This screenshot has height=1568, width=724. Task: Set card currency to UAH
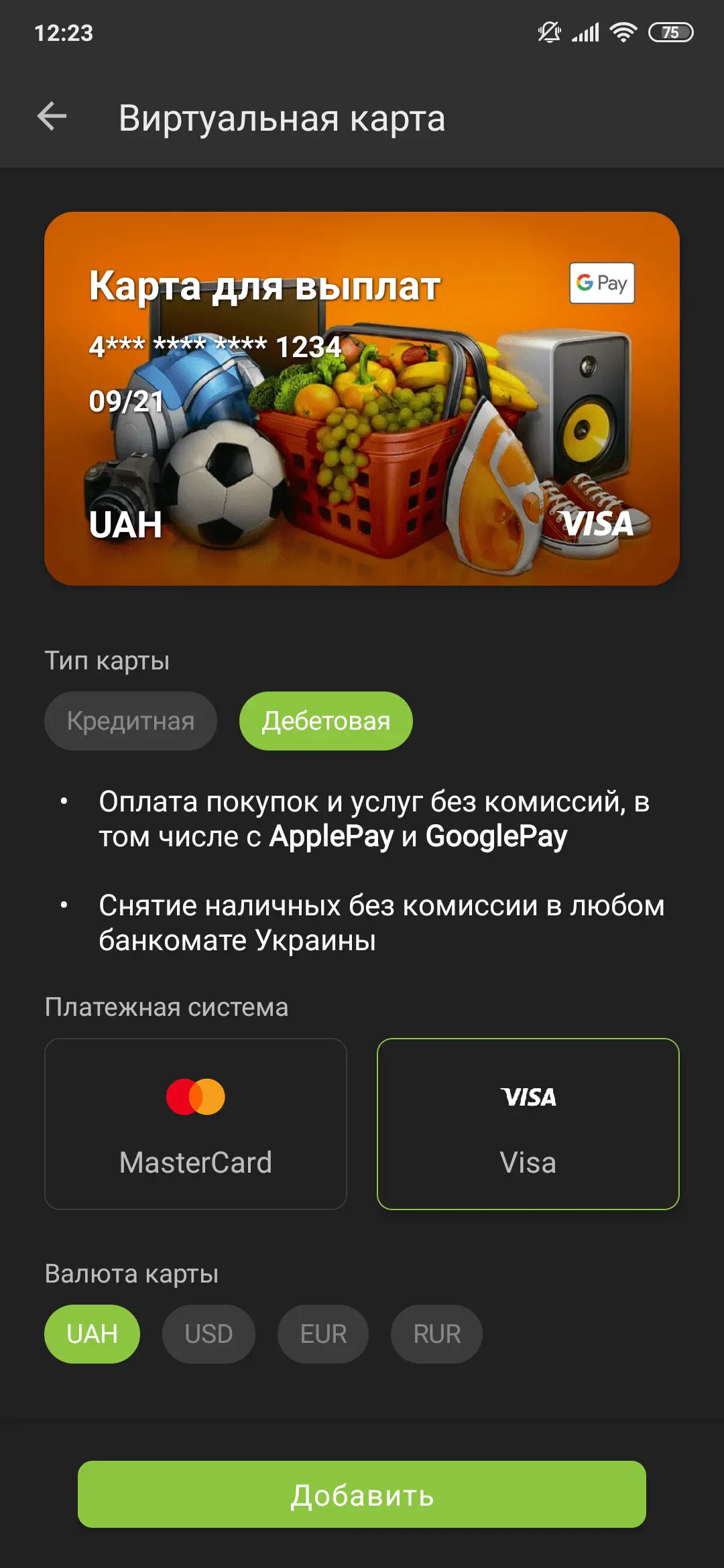click(93, 1334)
